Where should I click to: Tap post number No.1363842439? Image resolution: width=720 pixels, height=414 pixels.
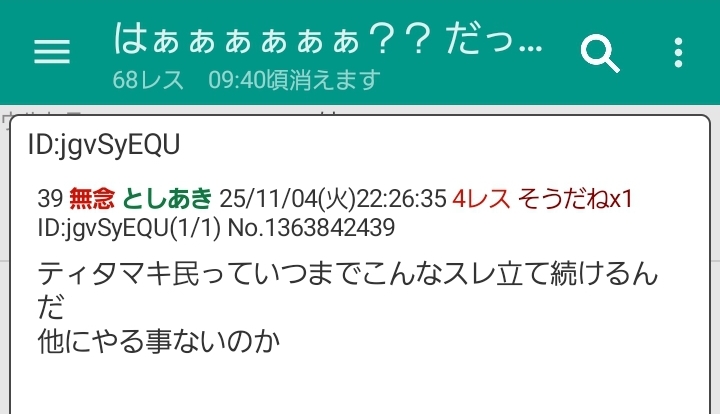pyautogui.click(x=311, y=228)
